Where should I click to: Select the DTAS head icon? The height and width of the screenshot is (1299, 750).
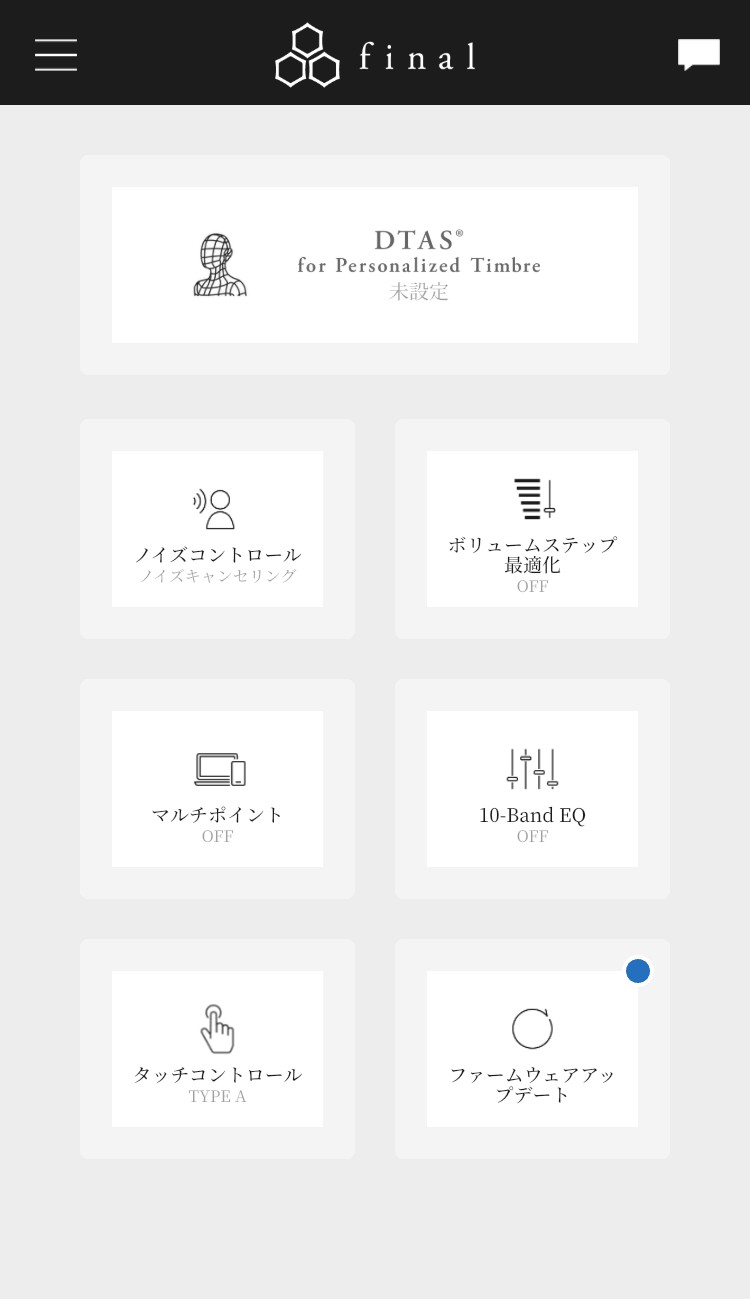click(x=218, y=263)
